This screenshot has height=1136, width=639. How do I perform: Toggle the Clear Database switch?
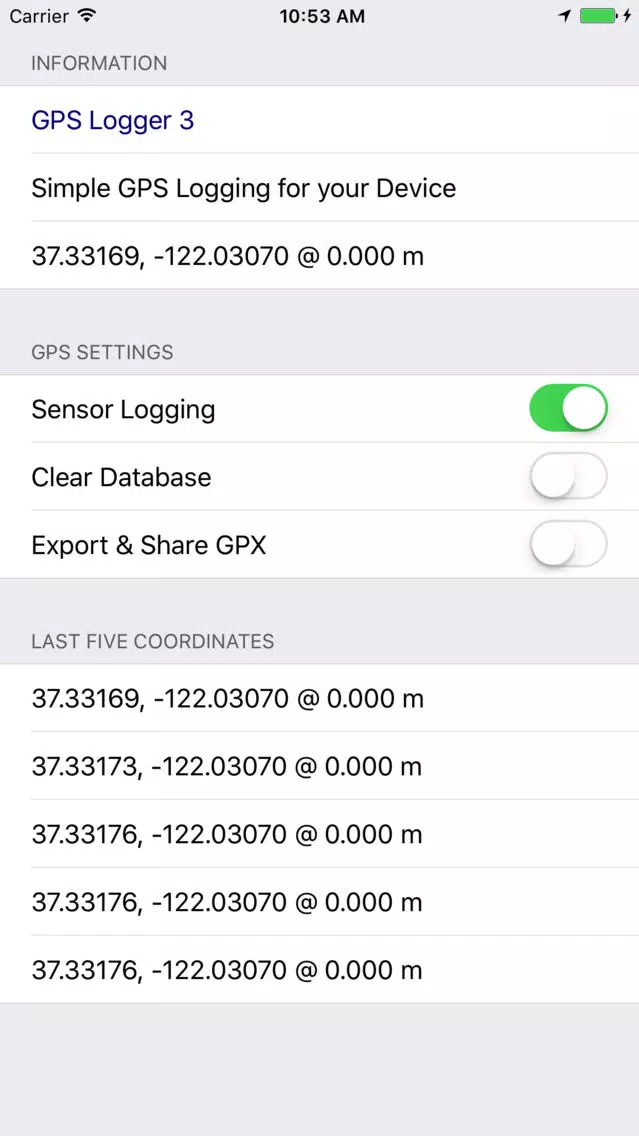tap(568, 476)
